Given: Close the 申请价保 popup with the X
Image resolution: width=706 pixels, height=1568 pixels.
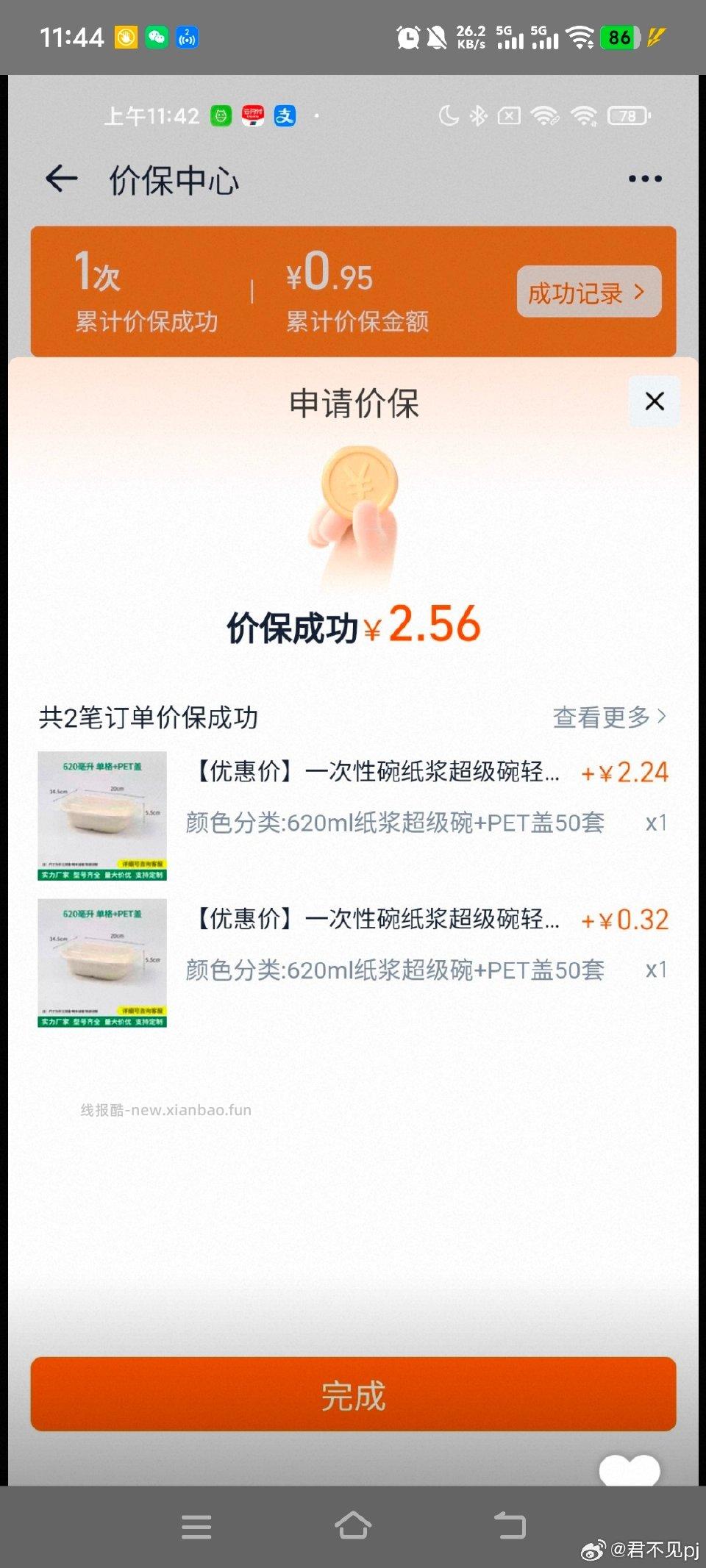Looking at the screenshot, I should [654, 401].
